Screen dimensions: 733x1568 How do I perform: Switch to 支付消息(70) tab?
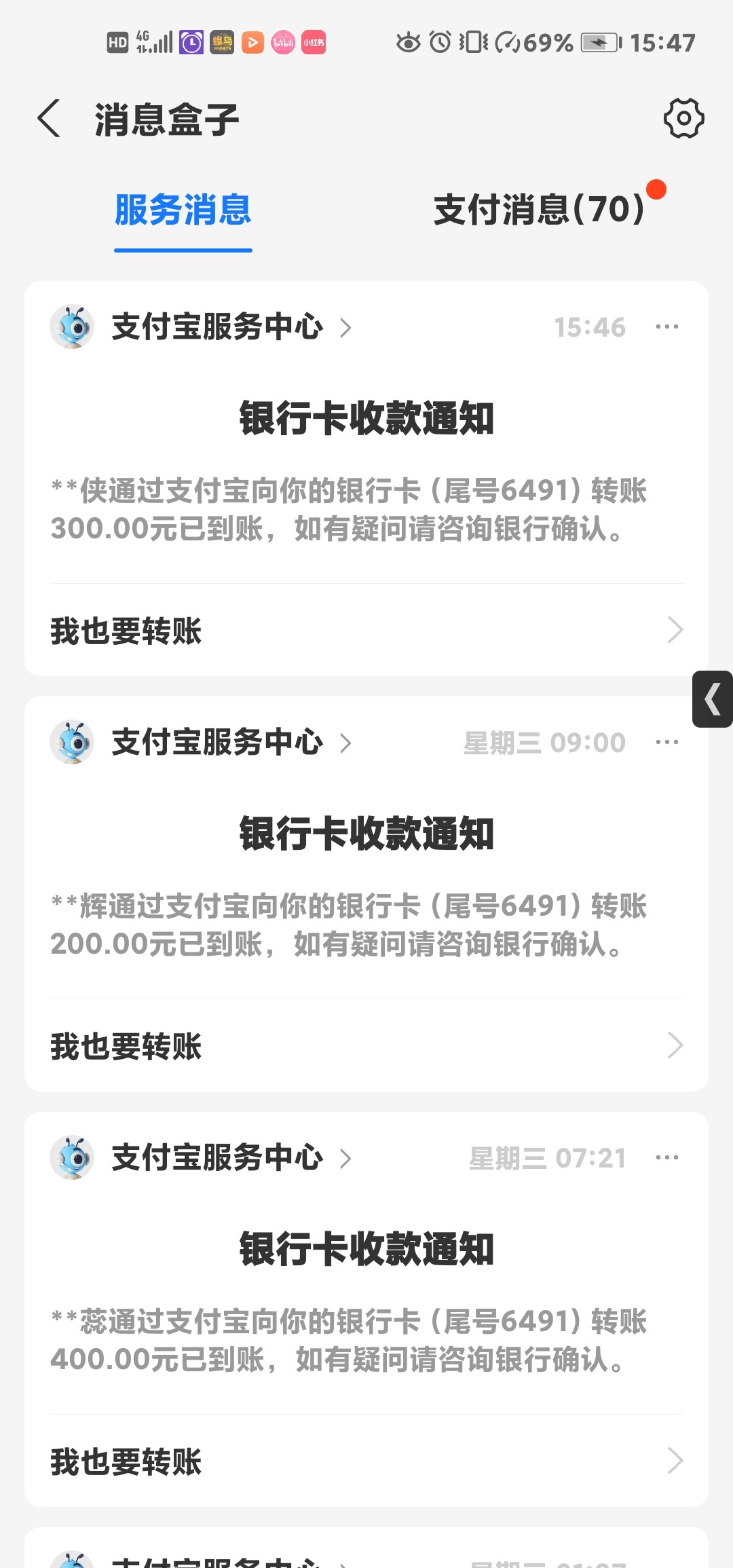(x=539, y=209)
